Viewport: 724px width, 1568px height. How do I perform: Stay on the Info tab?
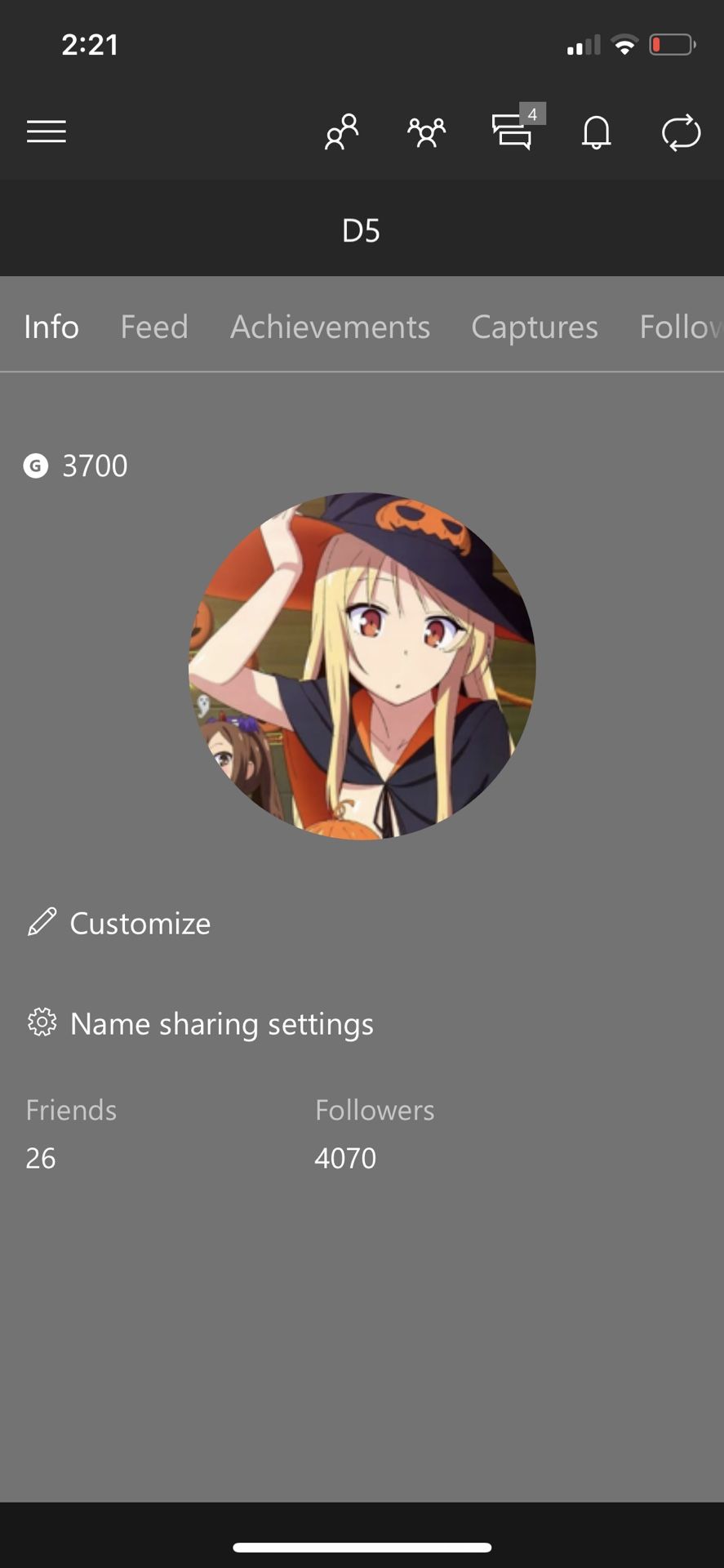(51, 327)
